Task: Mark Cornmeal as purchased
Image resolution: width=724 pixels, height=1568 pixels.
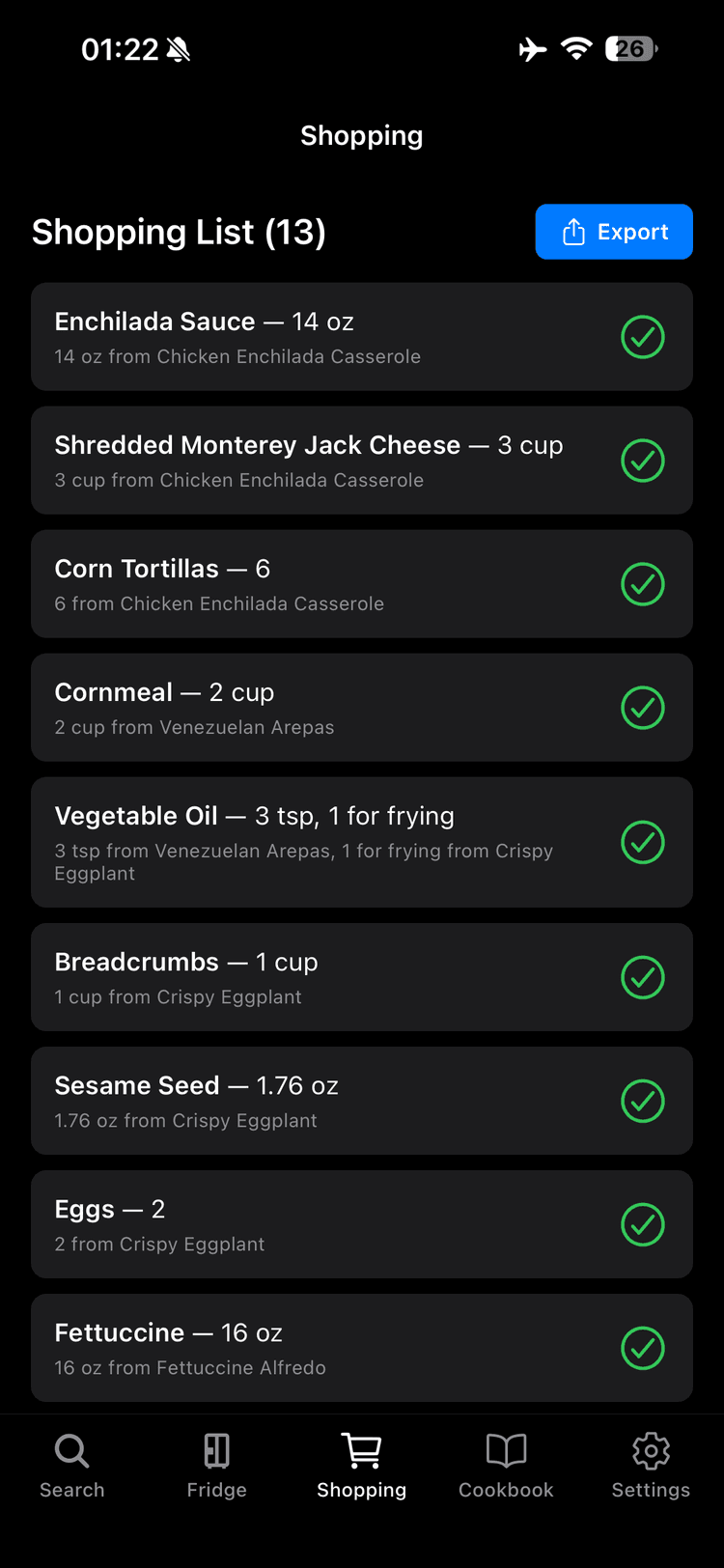Action: (x=643, y=708)
